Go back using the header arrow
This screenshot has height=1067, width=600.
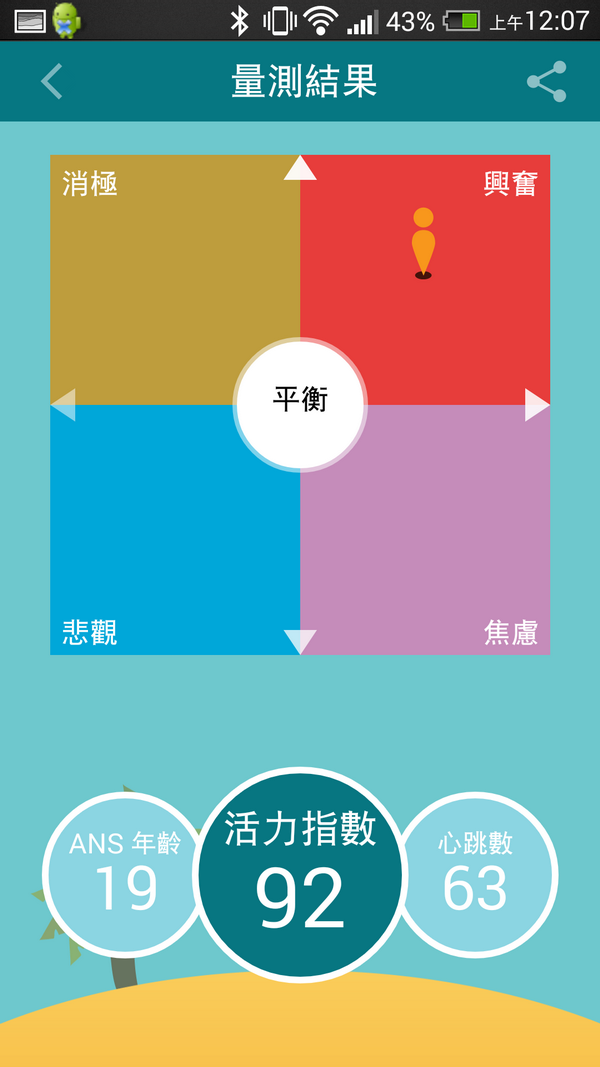pyautogui.click(x=52, y=81)
